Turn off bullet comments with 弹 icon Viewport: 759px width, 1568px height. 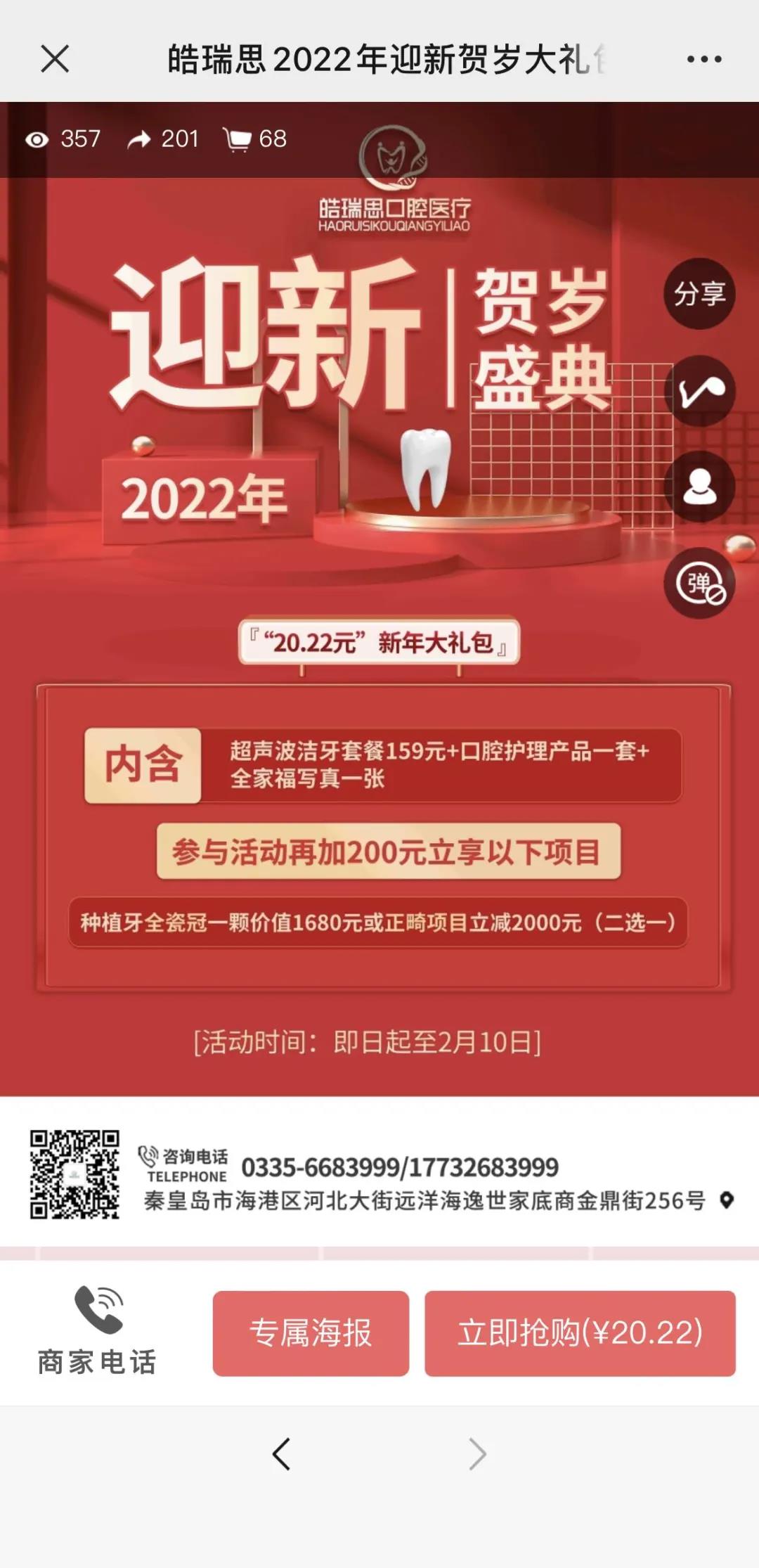point(699,583)
